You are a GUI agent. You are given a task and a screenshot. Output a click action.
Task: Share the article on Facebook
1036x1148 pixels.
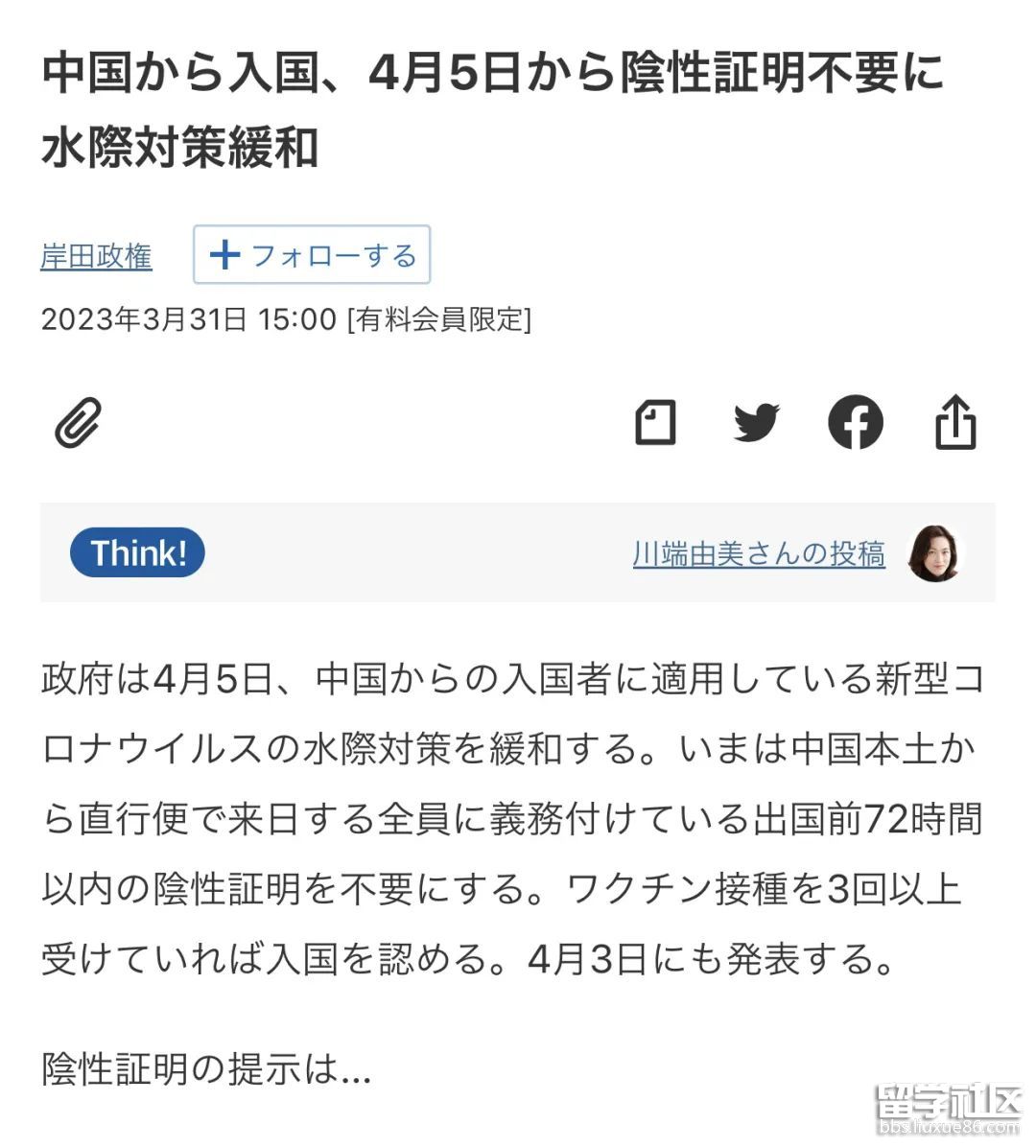click(x=856, y=422)
